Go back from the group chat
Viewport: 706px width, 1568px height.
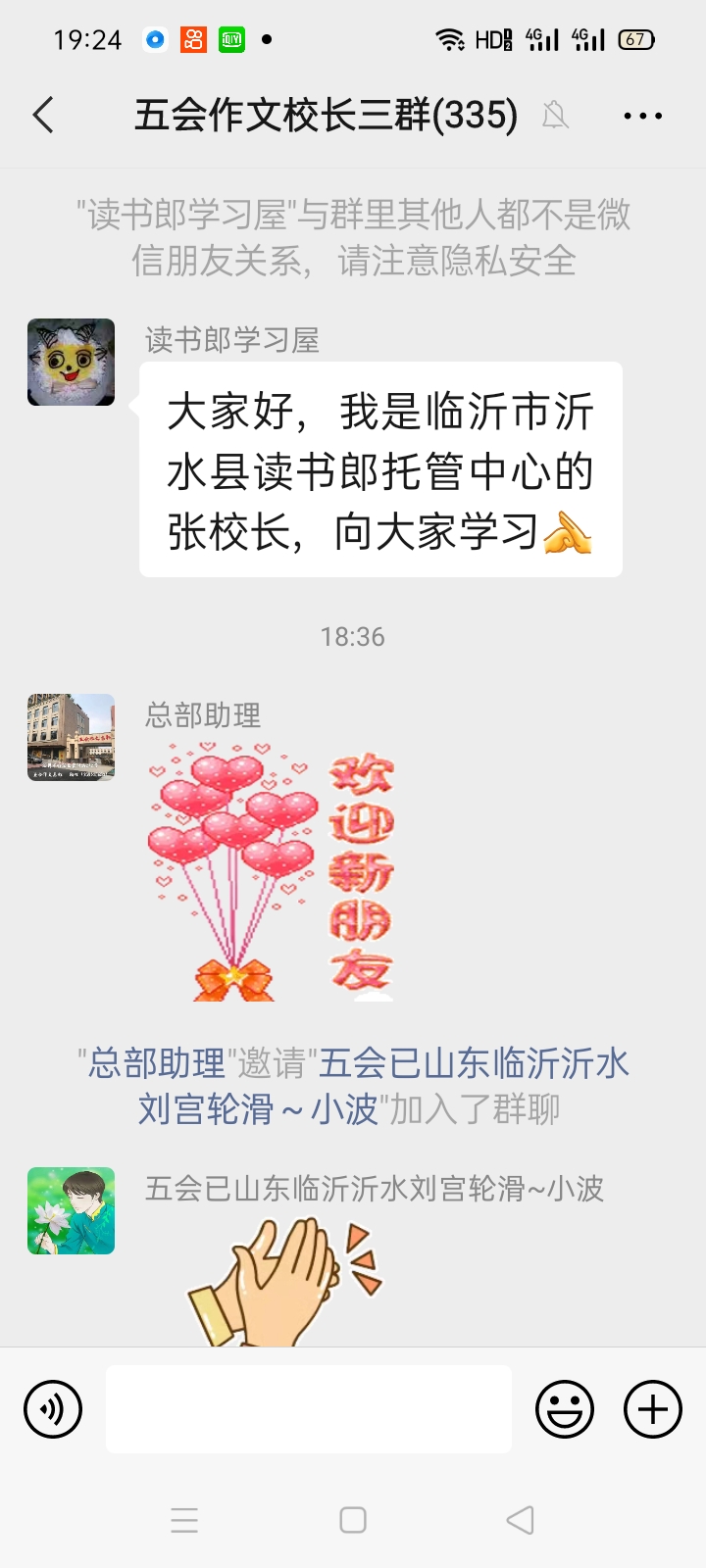coord(43,116)
